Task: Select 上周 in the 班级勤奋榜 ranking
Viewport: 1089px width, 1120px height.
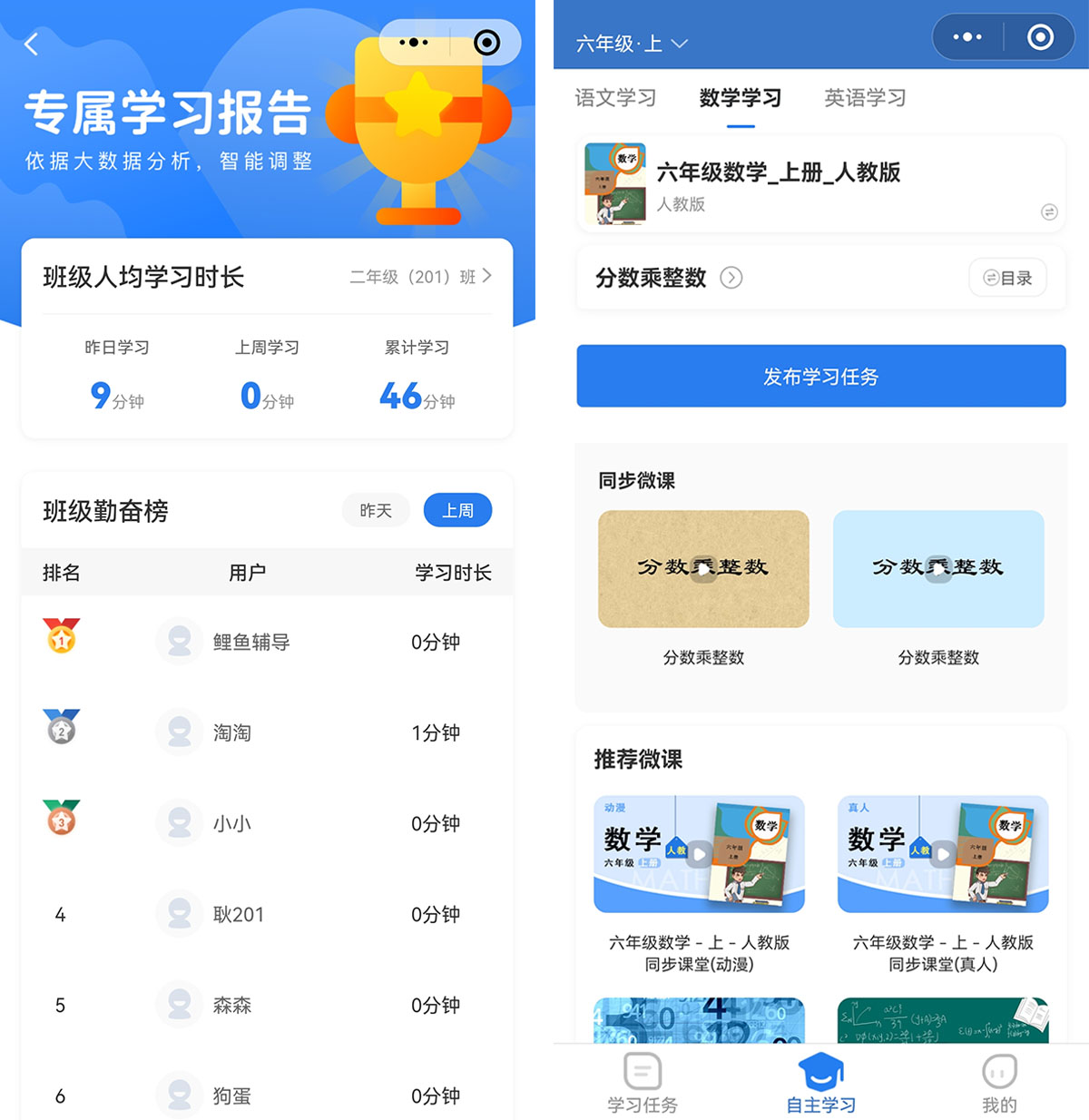Action: [x=457, y=511]
